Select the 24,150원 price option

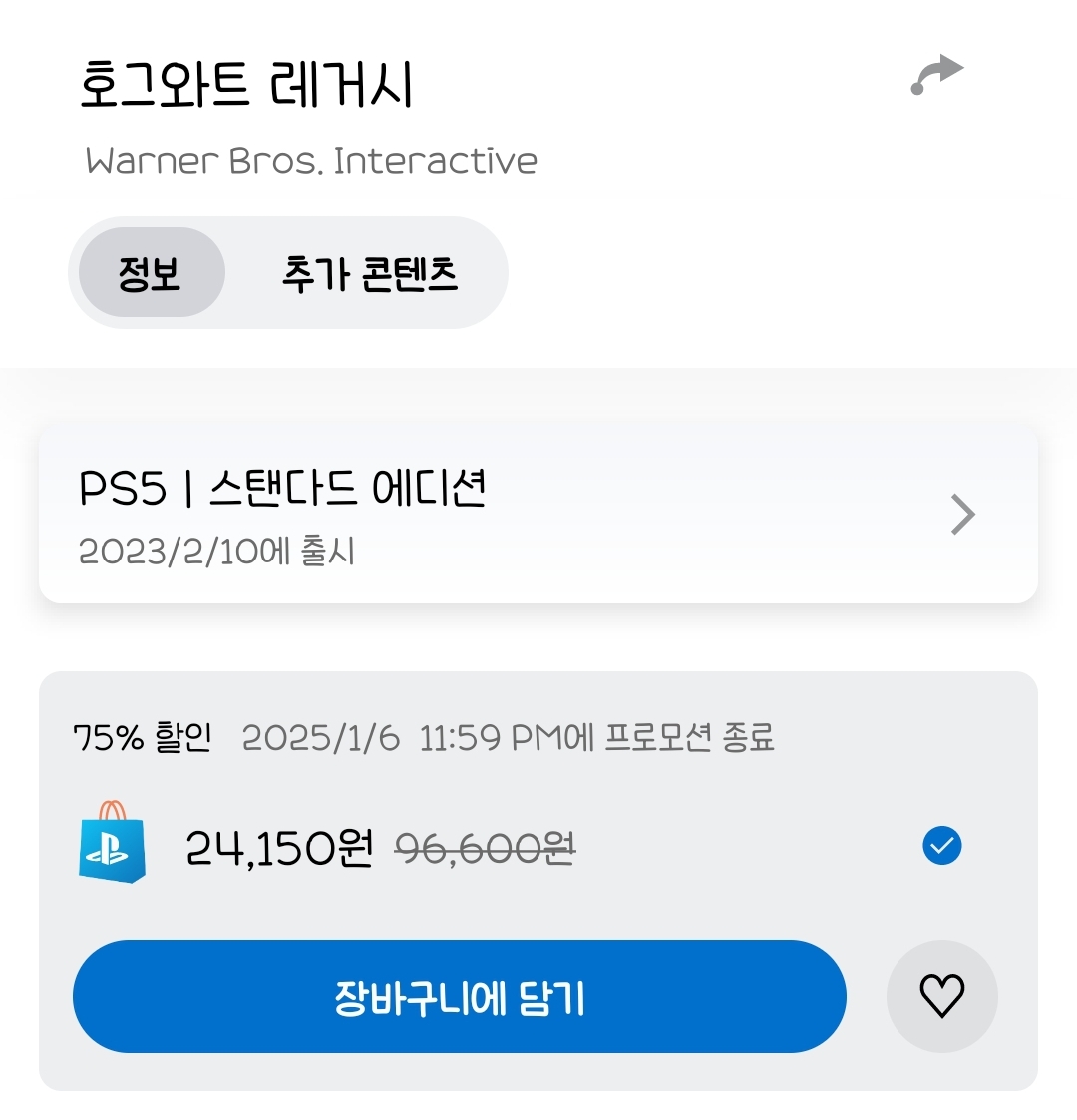tap(941, 846)
